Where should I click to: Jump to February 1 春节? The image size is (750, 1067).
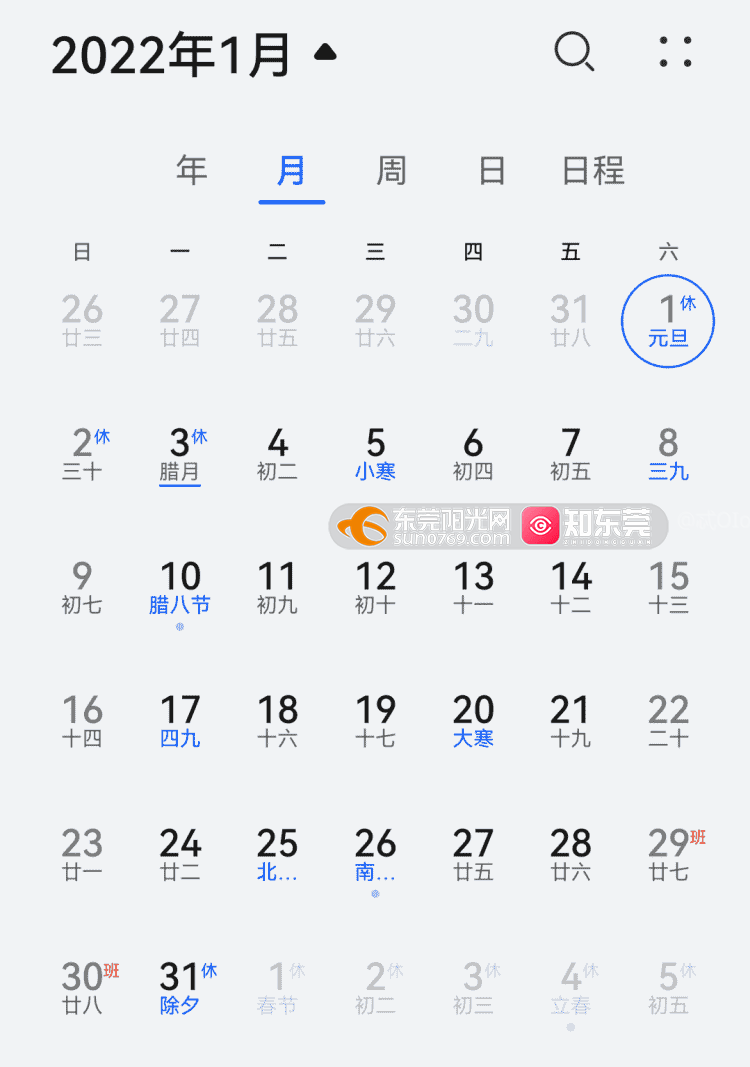pos(277,988)
